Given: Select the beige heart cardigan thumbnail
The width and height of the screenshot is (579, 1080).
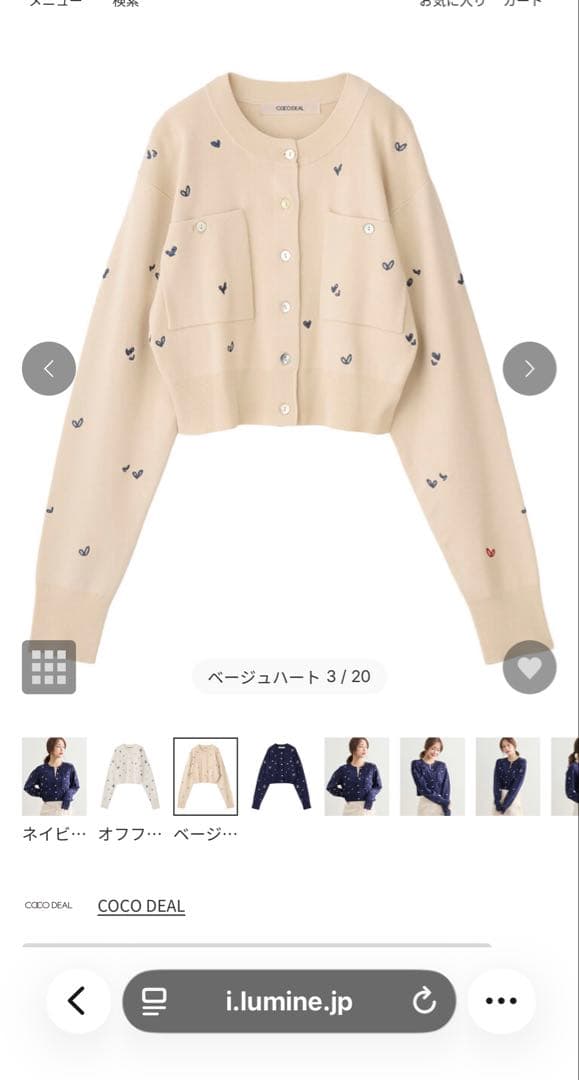Looking at the screenshot, I should pos(205,776).
